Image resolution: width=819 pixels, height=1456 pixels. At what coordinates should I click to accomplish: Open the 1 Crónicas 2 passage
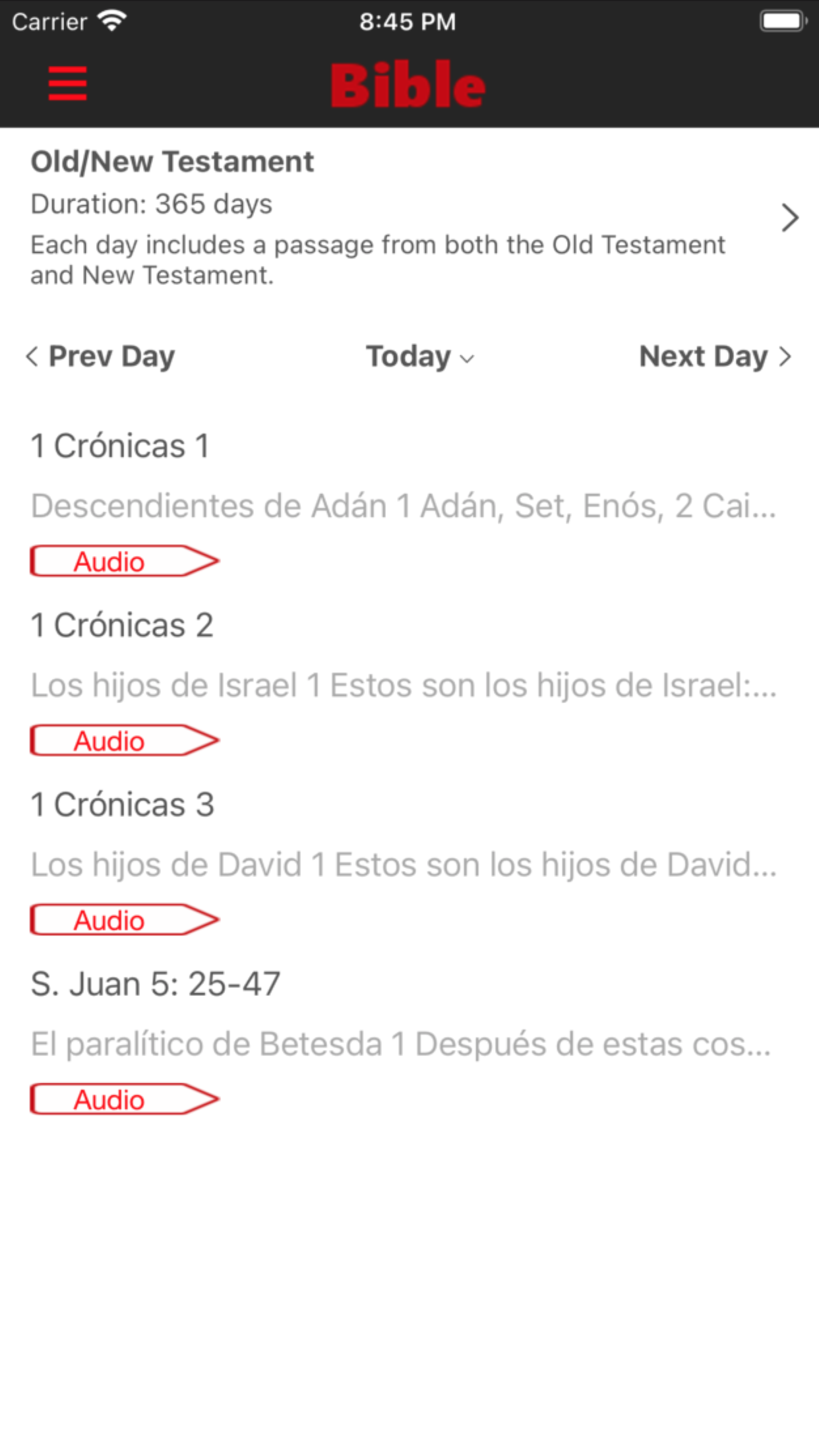(122, 626)
